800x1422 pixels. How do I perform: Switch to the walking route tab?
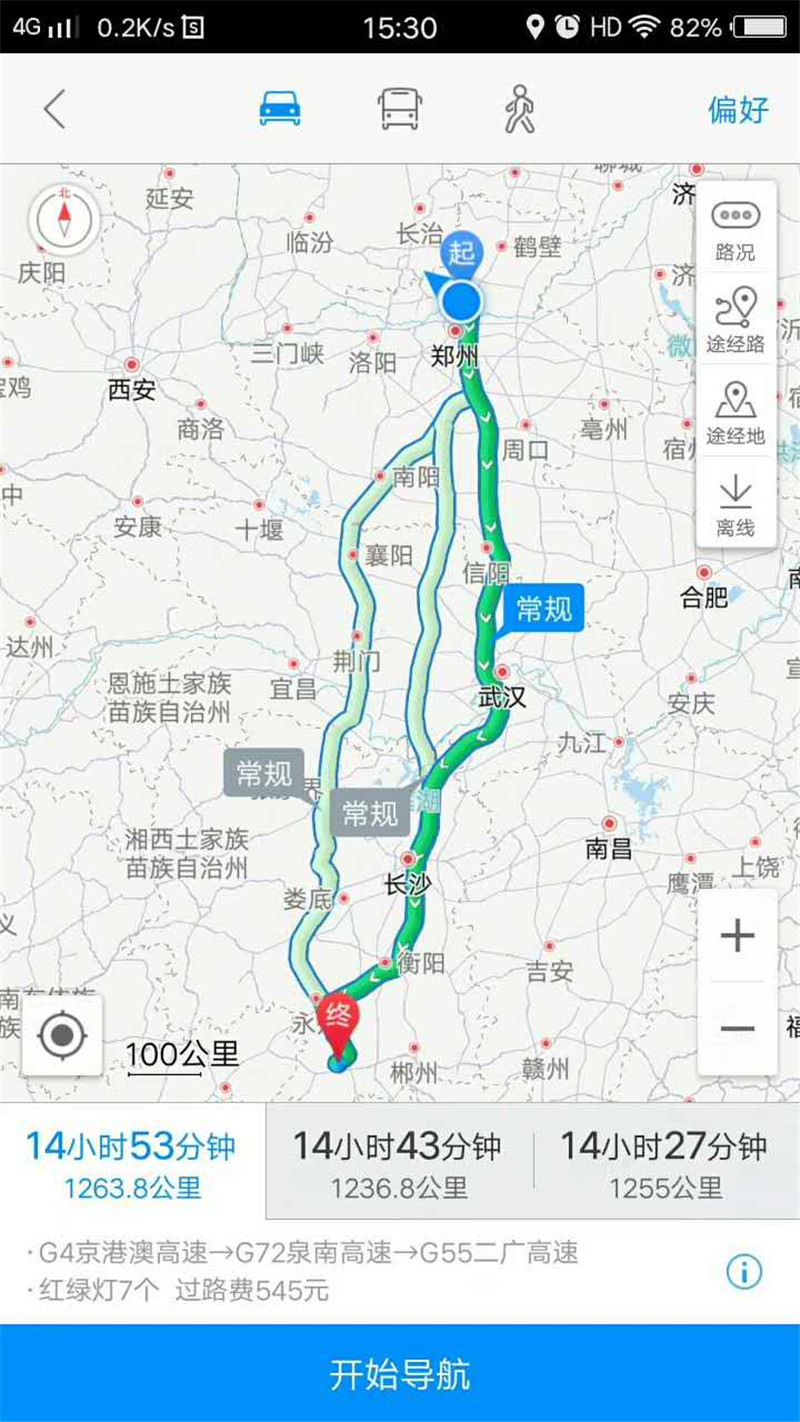point(519,108)
